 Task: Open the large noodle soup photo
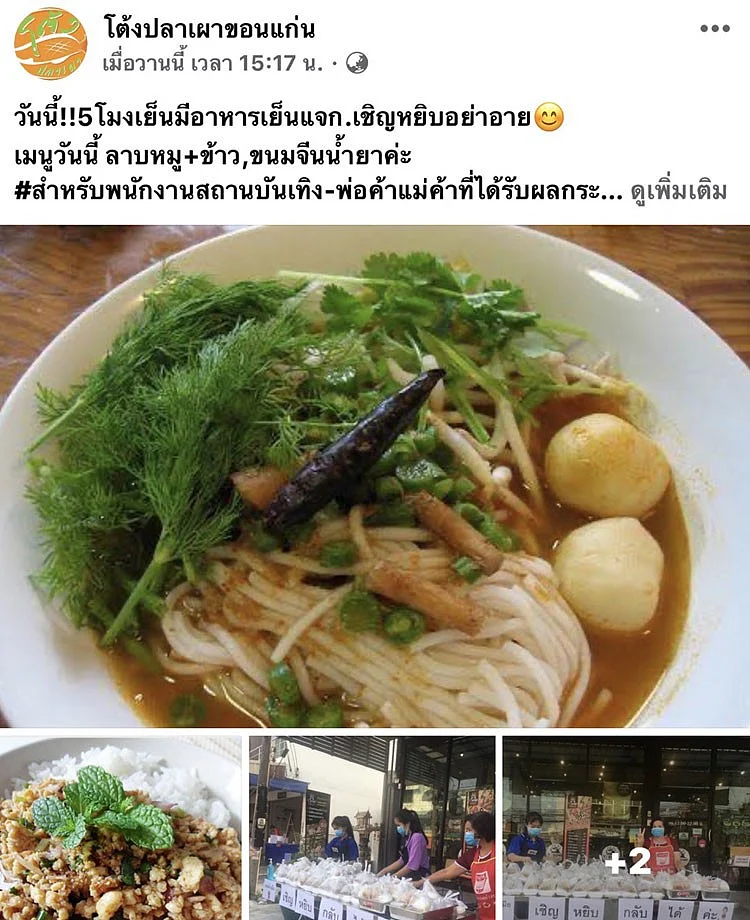[x=375, y=476]
